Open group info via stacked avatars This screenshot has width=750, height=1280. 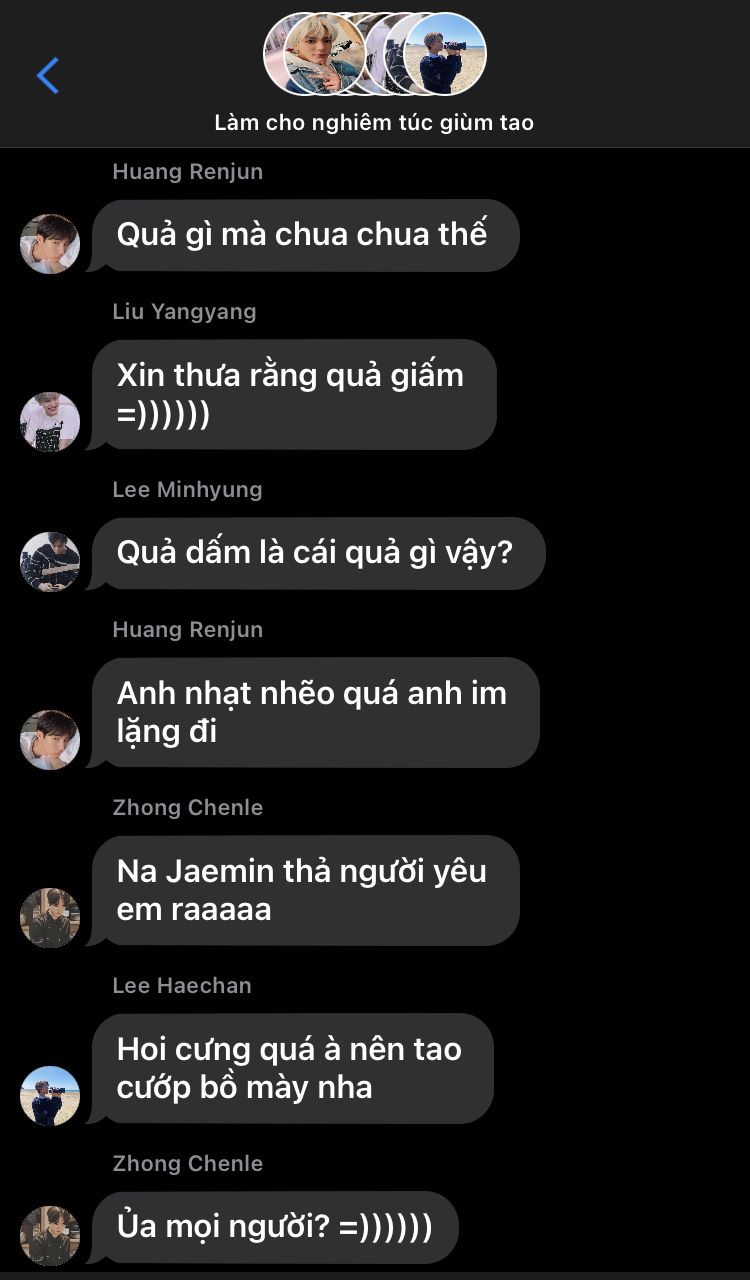(375, 54)
